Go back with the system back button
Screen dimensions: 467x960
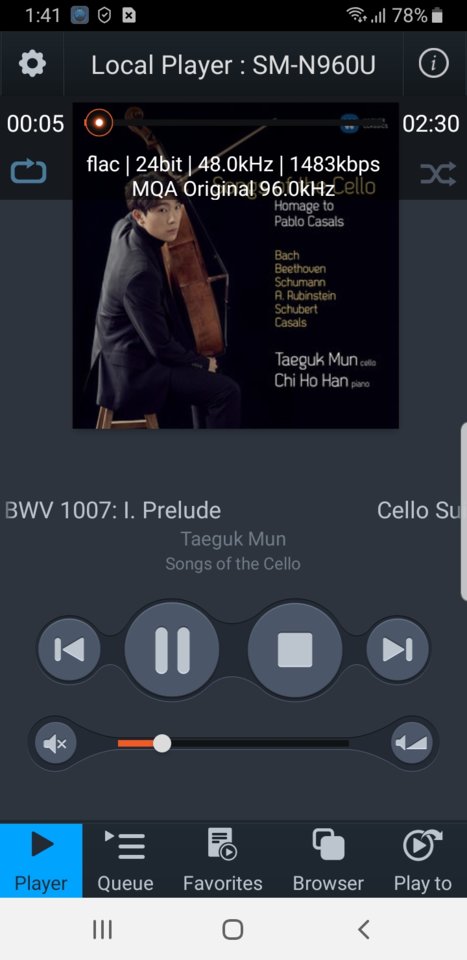click(364, 929)
